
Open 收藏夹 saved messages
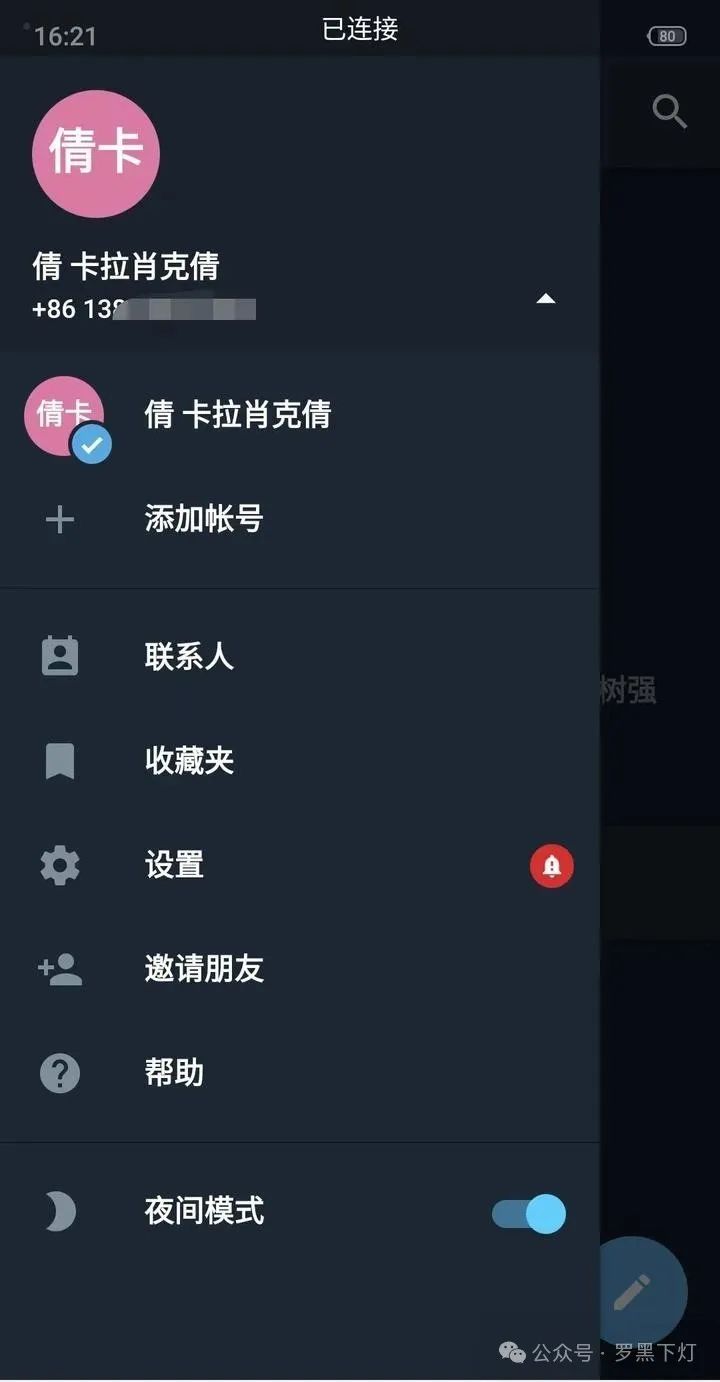pyautogui.click(x=189, y=761)
